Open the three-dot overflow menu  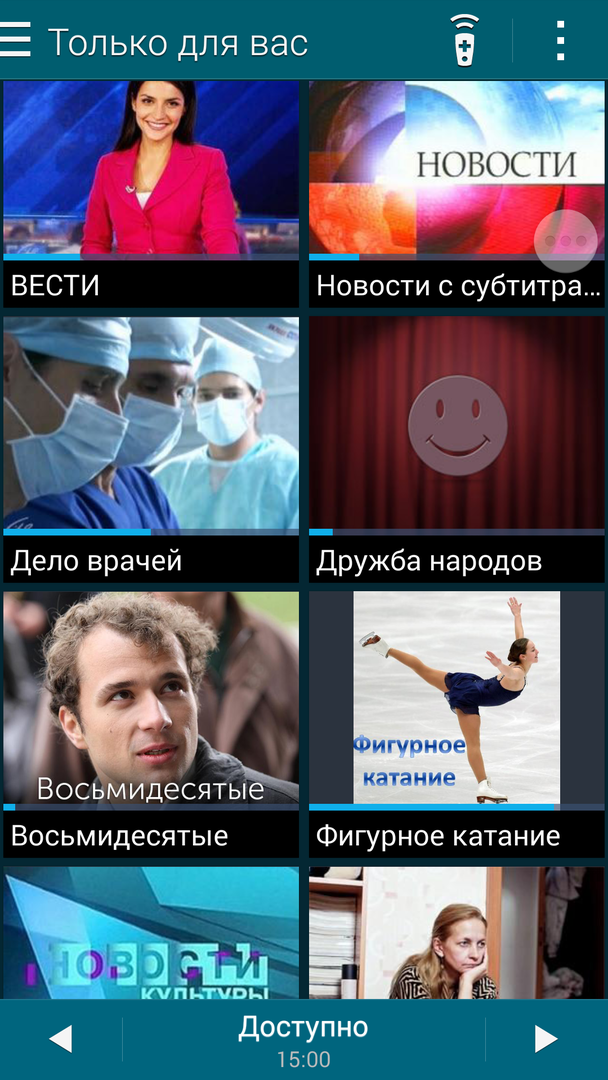point(560,40)
